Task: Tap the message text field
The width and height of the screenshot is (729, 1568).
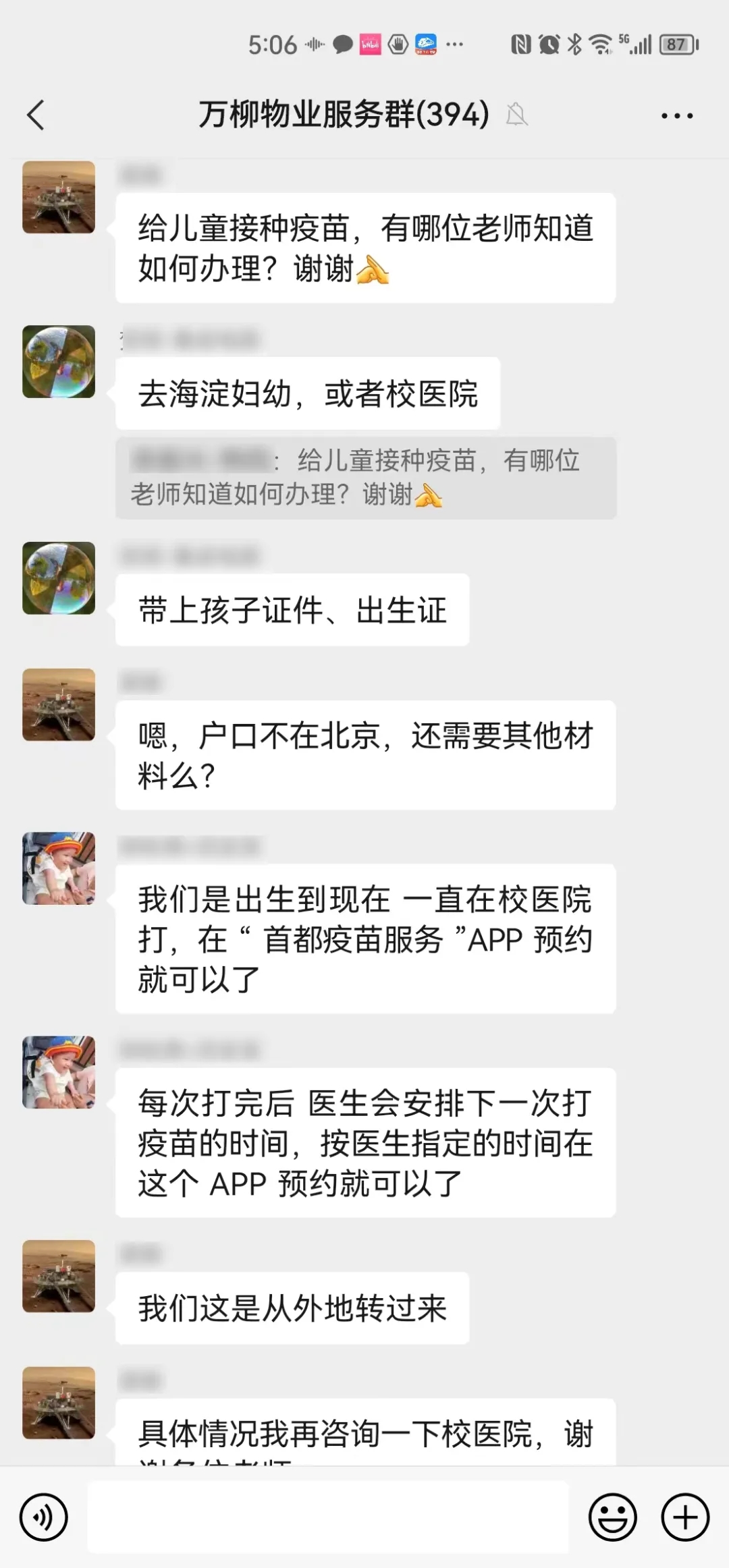Action: click(x=328, y=1517)
